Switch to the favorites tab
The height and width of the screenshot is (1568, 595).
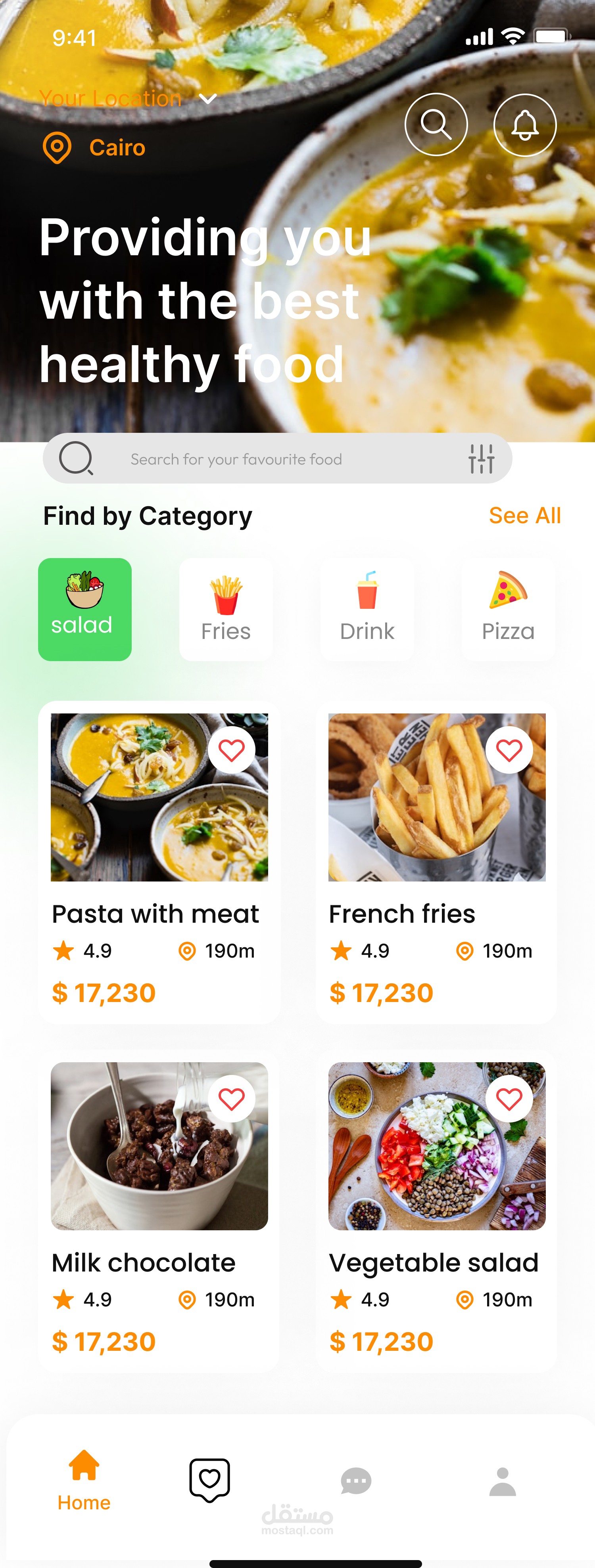click(209, 1480)
